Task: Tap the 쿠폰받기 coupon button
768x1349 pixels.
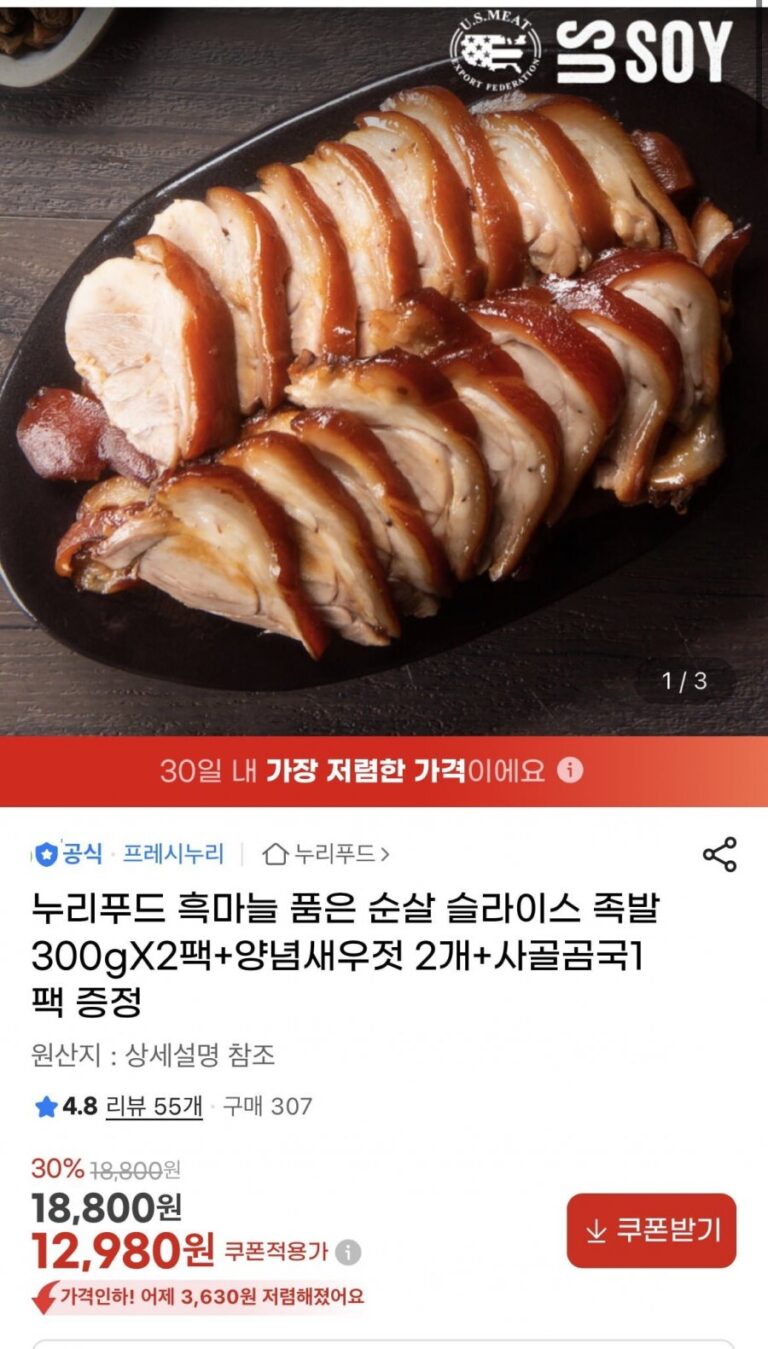Action: (x=651, y=1231)
